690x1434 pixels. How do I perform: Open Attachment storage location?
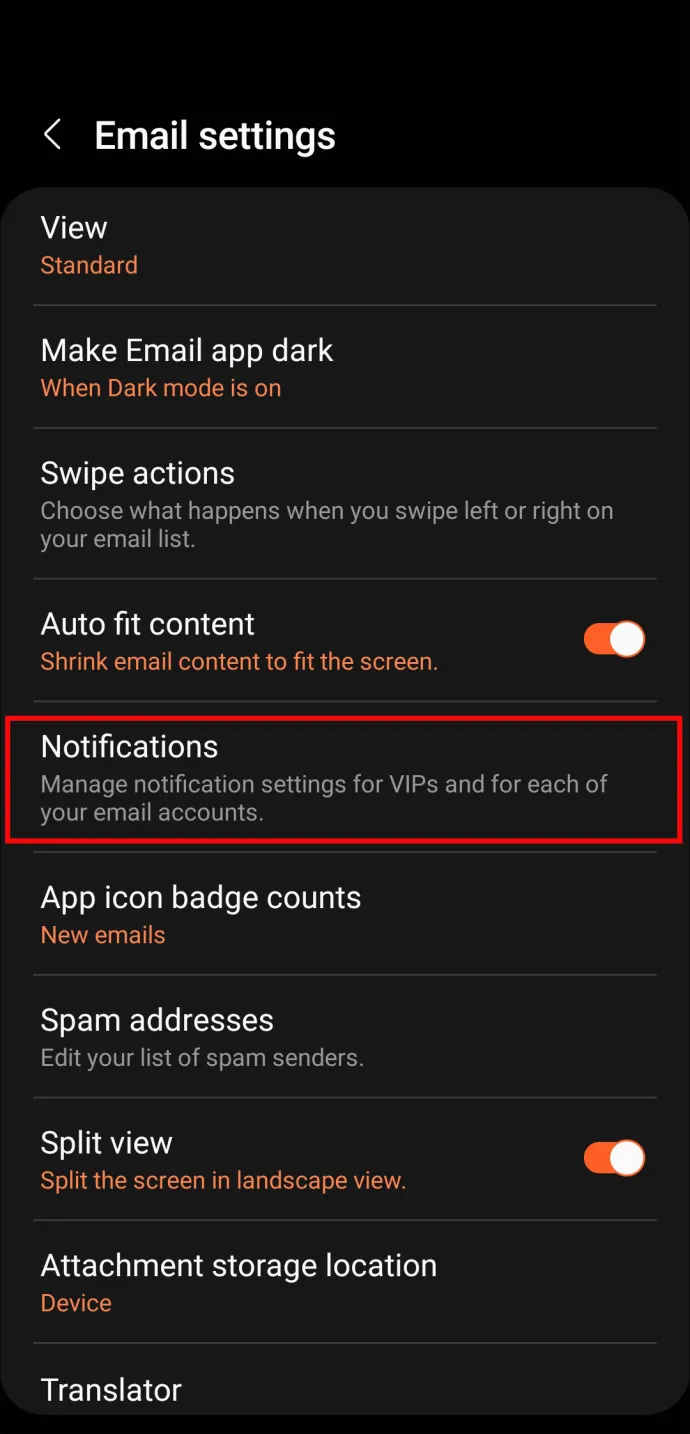pyautogui.click(x=344, y=1283)
